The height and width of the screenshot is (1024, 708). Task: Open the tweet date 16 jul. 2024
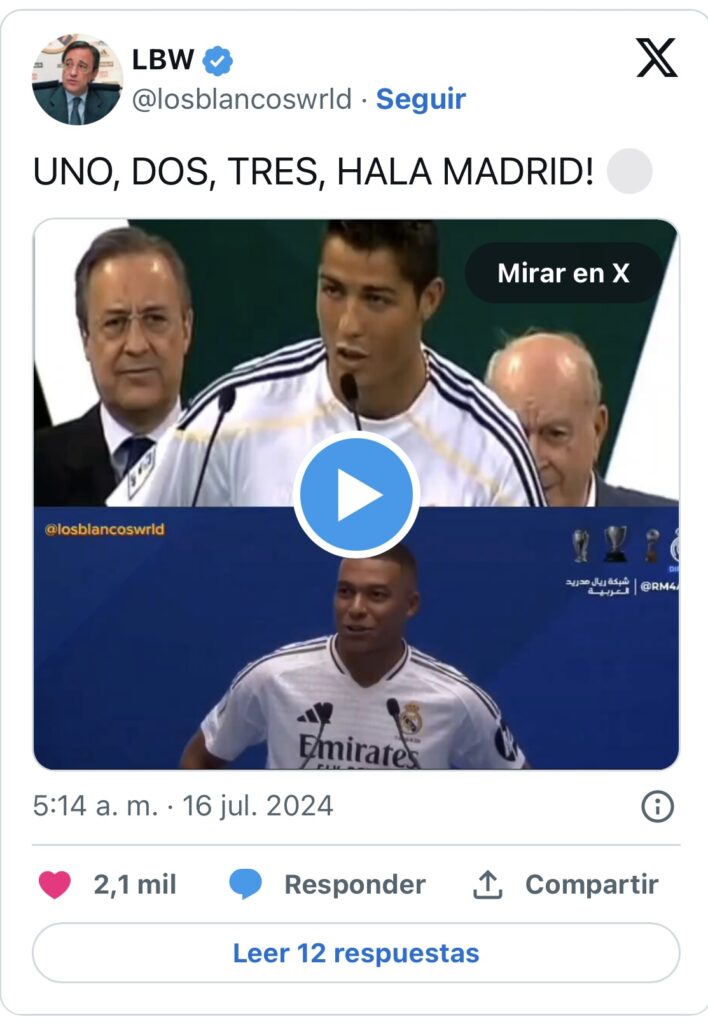coord(257,806)
